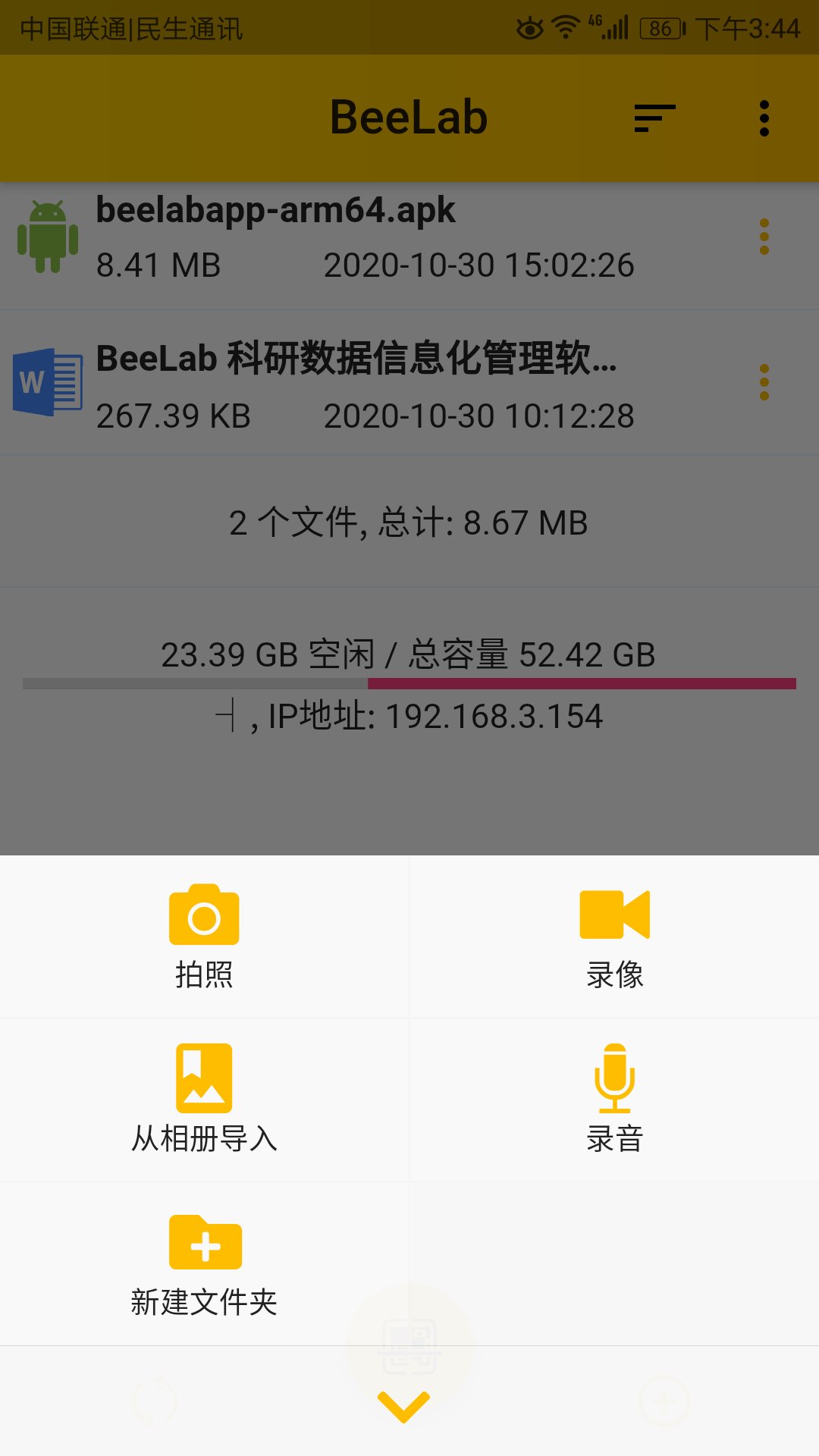Image resolution: width=819 pixels, height=1456 pixels.
Task: Open the overflow menu in title bar
Action: pyautogui.click(x=764, y=117)
